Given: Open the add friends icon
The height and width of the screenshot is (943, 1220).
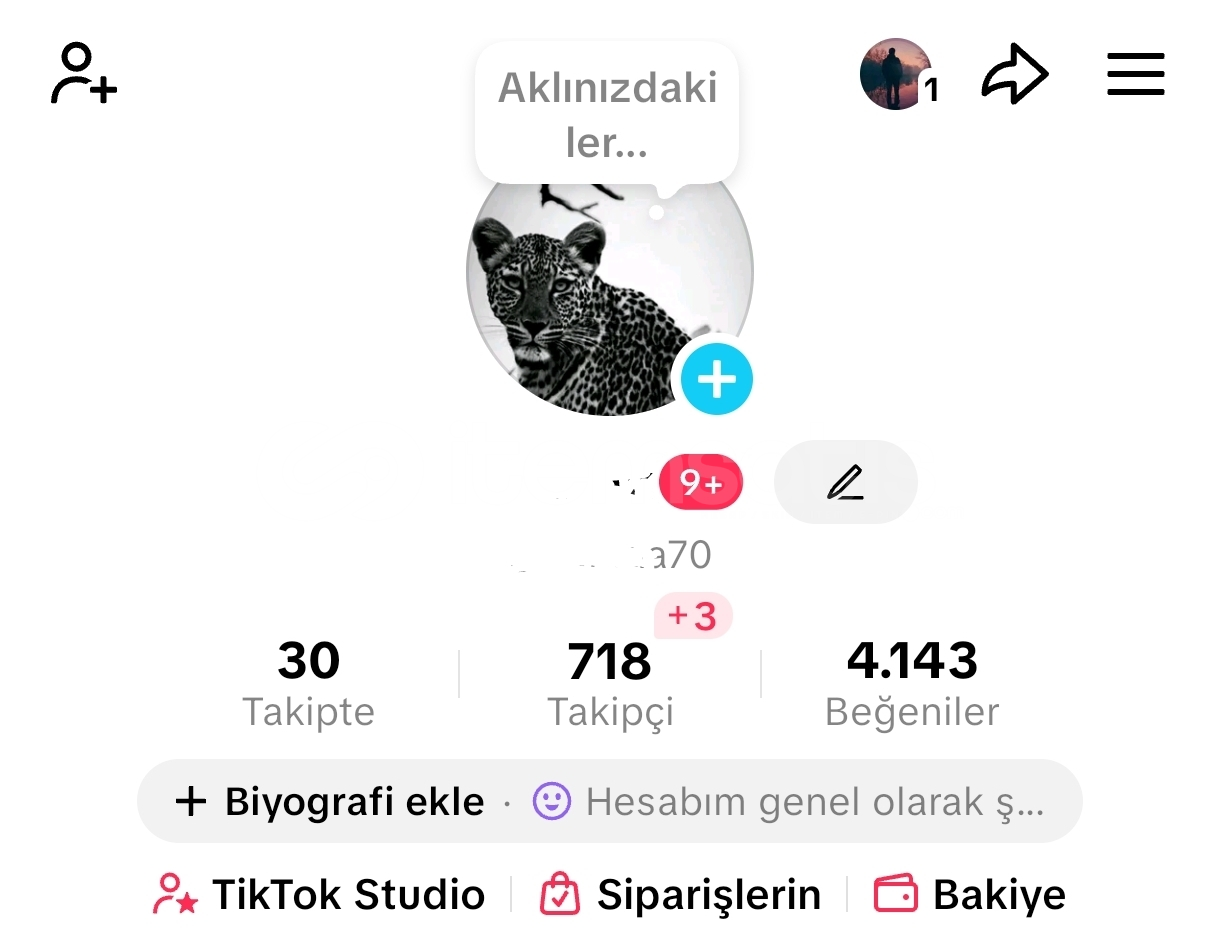Looking at the screenshot, I should click(84, 73).
